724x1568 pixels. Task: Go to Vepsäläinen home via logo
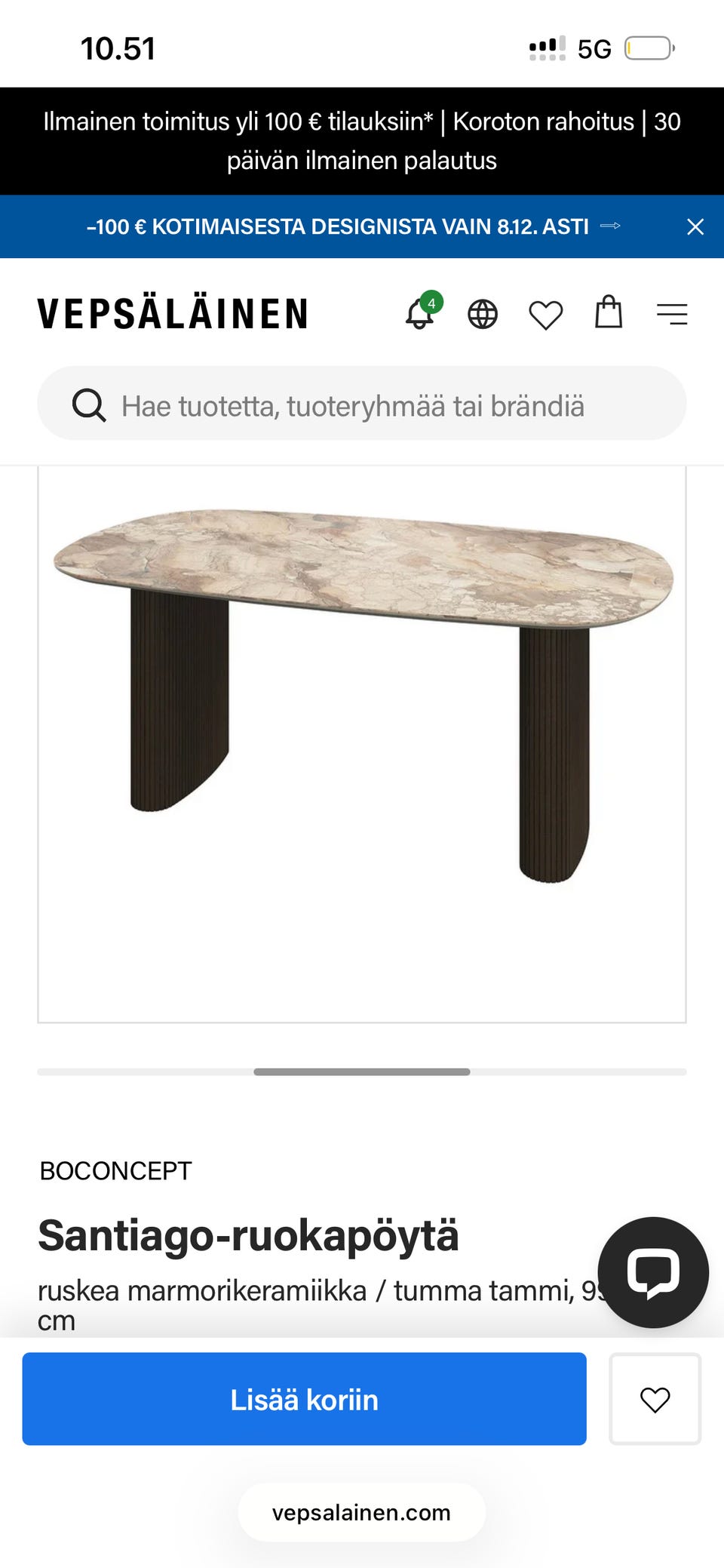(173, 314)
